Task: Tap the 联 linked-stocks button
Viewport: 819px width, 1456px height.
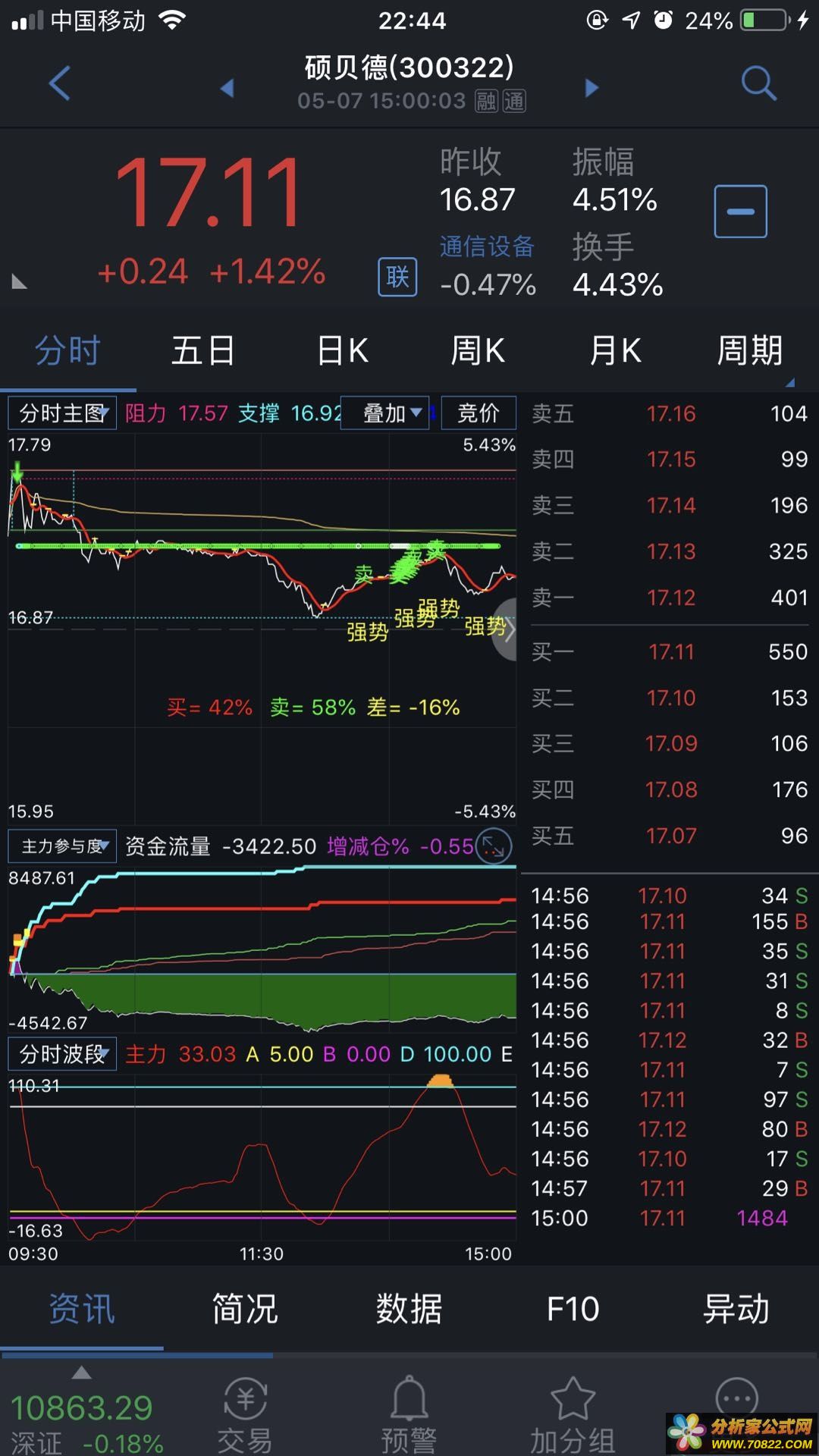Action: (397, 277)
